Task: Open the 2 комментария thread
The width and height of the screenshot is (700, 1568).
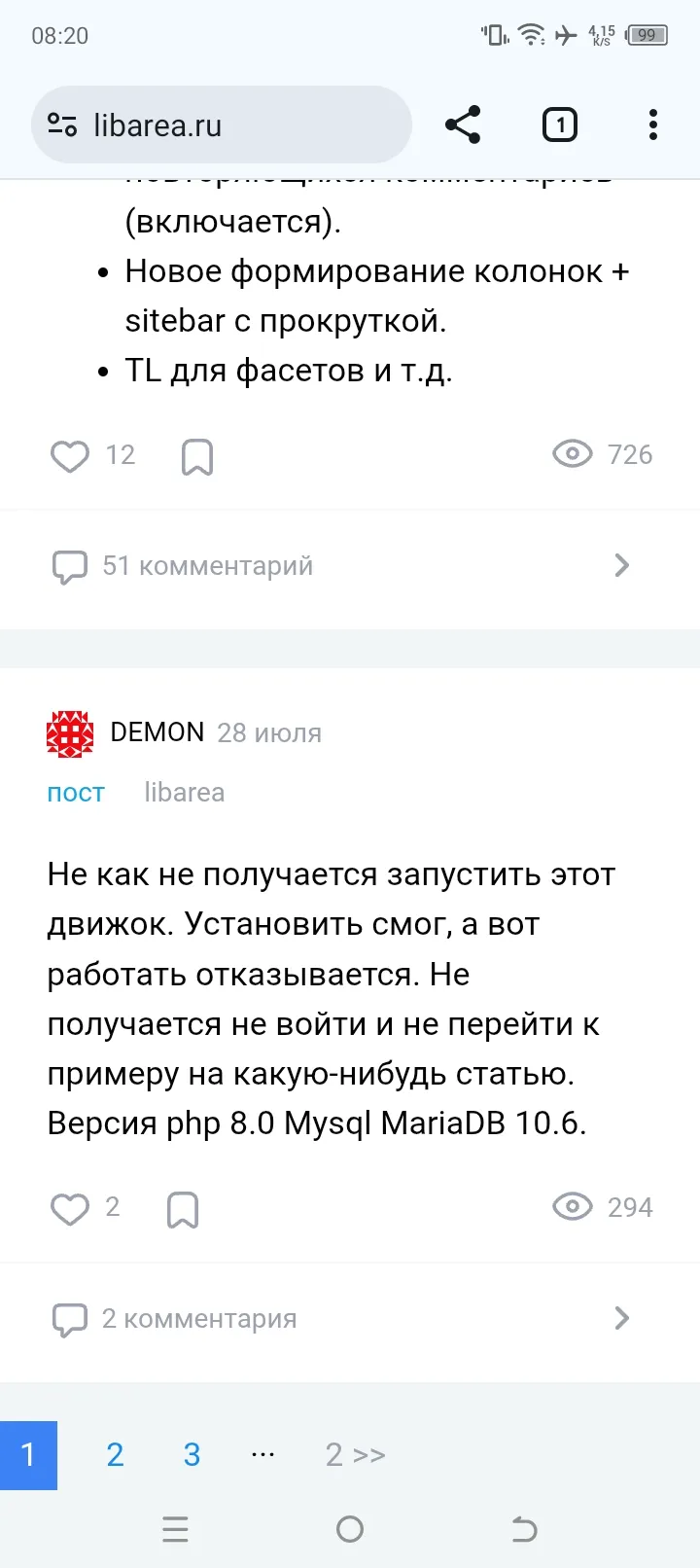Action: point(199,1319)
